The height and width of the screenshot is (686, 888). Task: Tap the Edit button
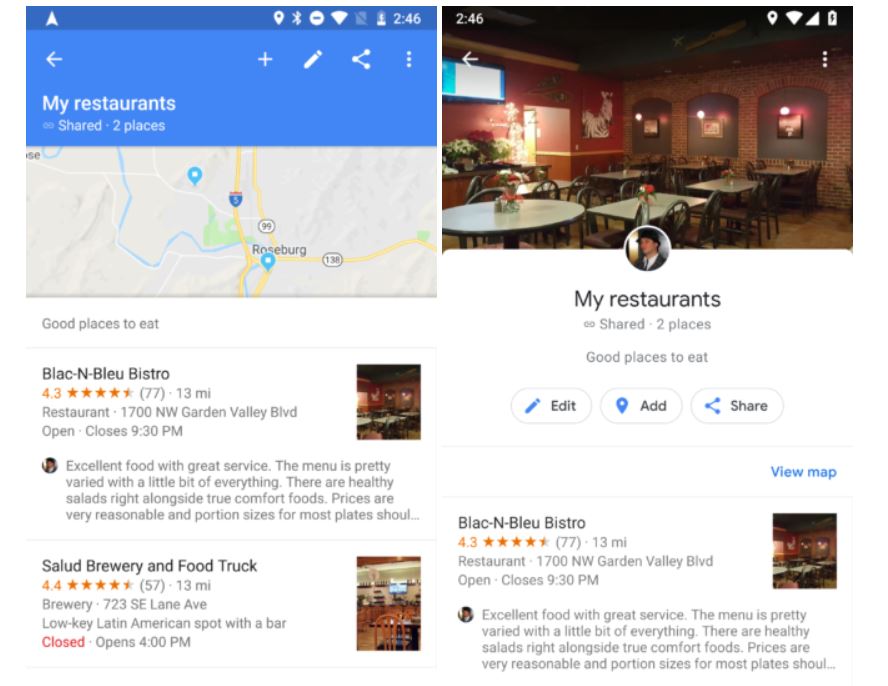click(x=551, y=406)
